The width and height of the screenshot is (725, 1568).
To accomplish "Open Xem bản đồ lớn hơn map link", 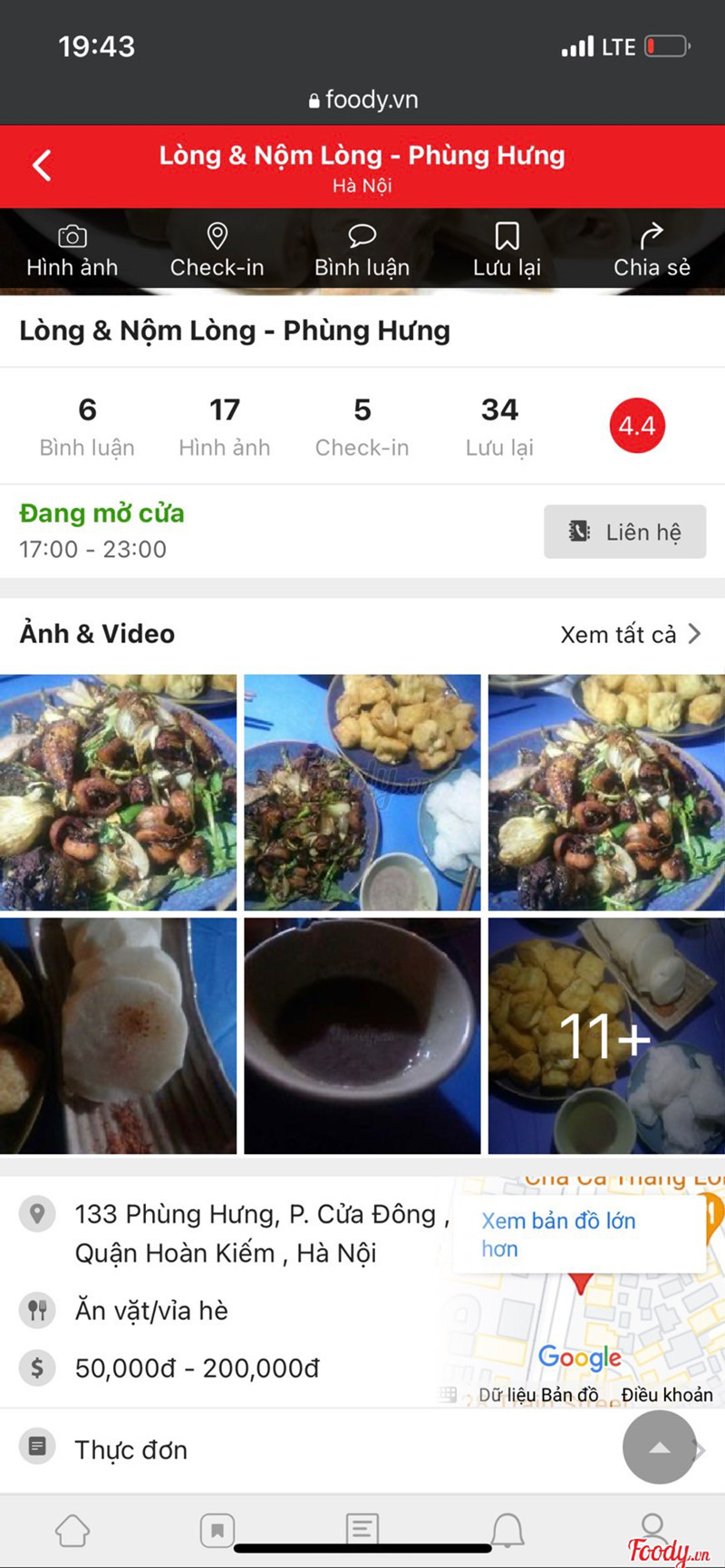I will click(558, 1234).
